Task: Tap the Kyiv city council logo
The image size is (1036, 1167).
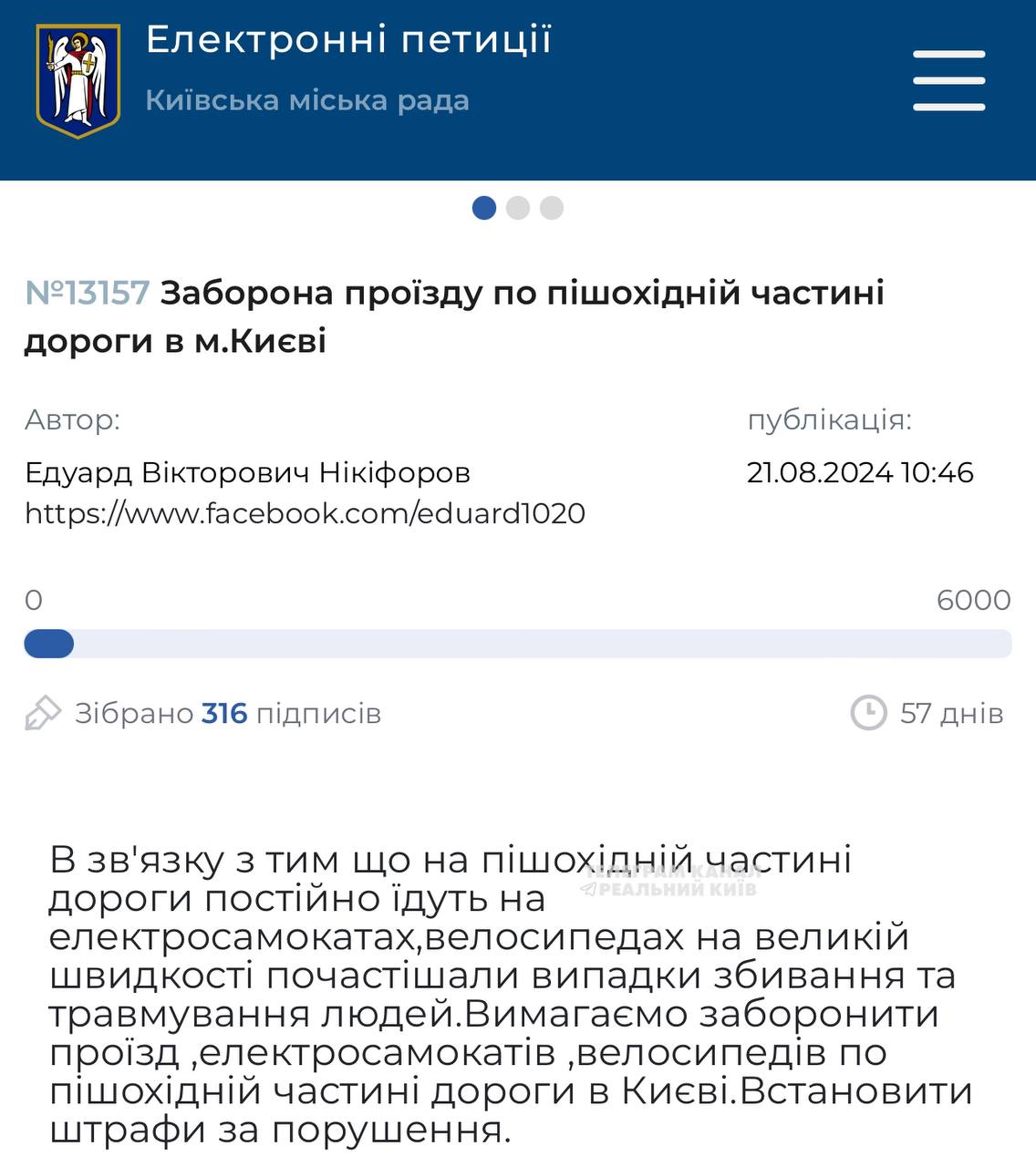Action: [x=78, y=80]
